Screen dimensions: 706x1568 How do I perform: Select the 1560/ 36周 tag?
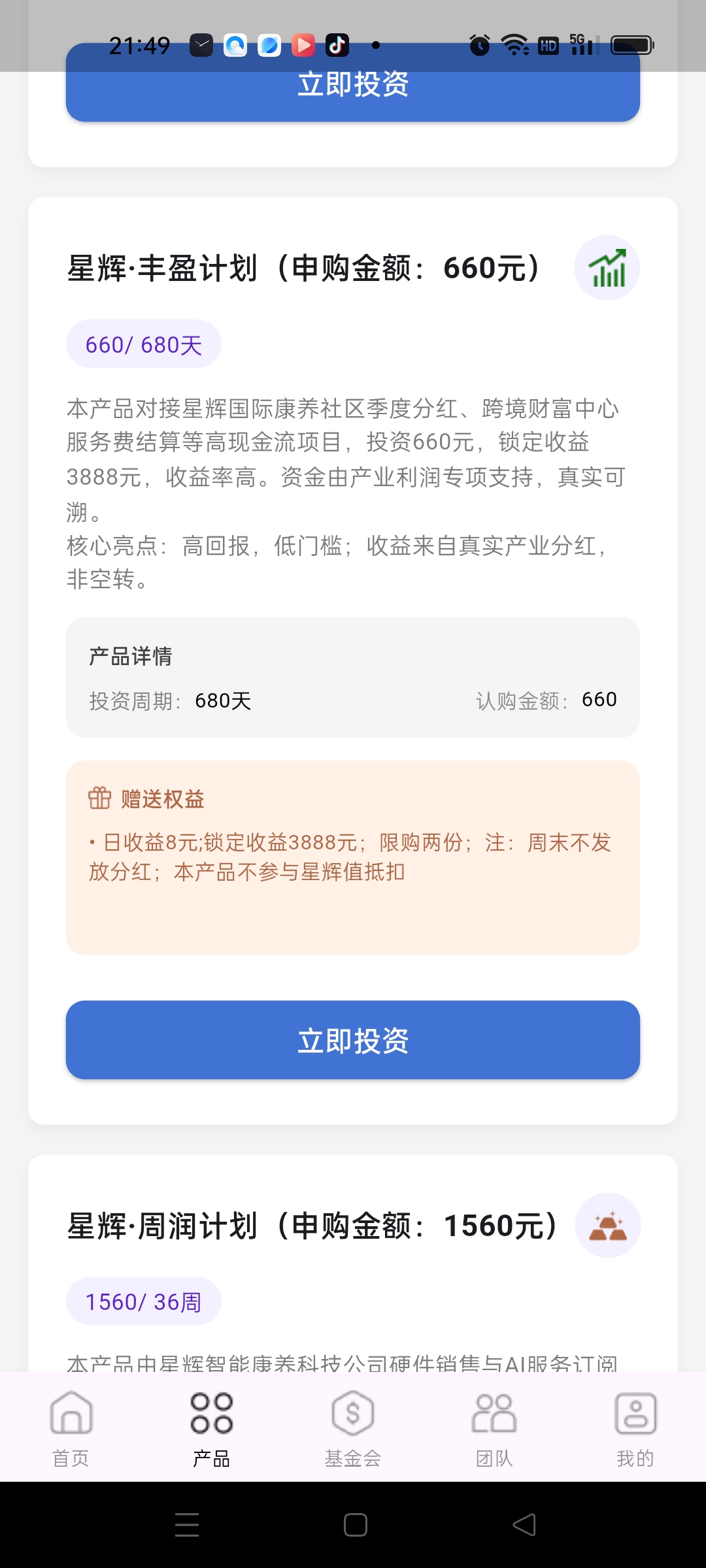(144, 1301)
